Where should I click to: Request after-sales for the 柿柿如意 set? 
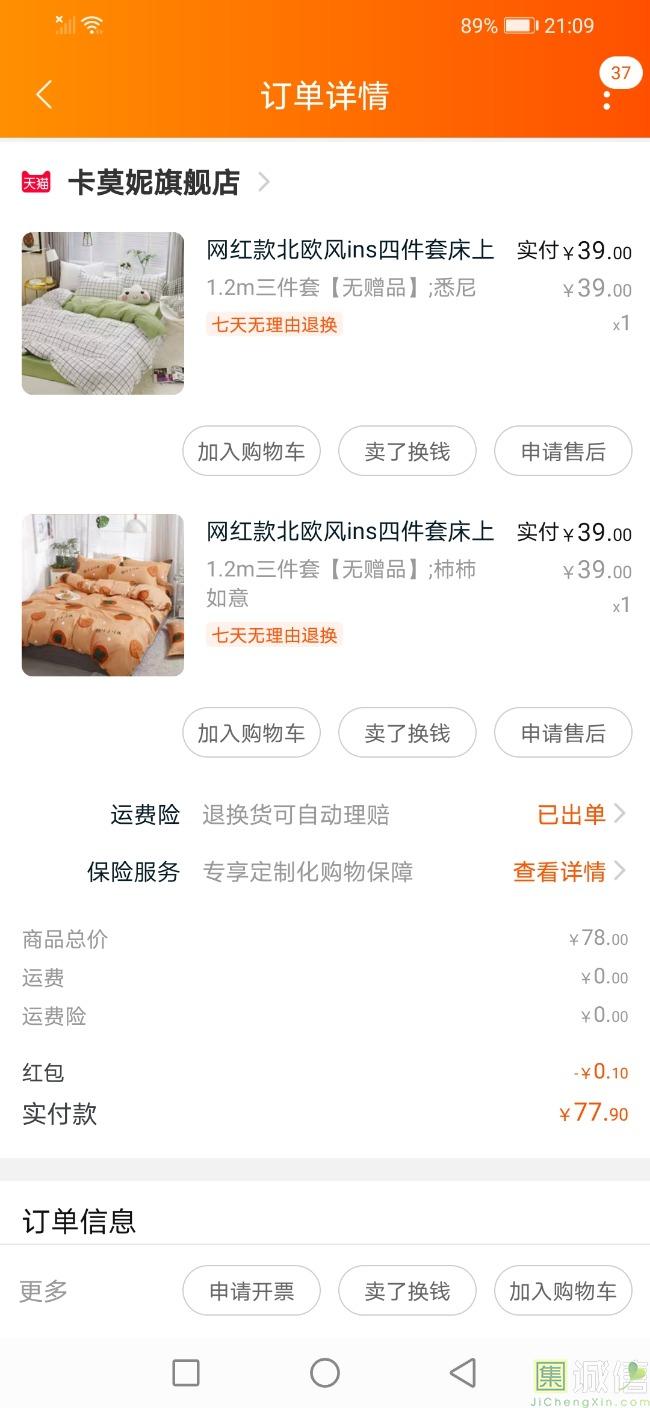pos(563,733)
